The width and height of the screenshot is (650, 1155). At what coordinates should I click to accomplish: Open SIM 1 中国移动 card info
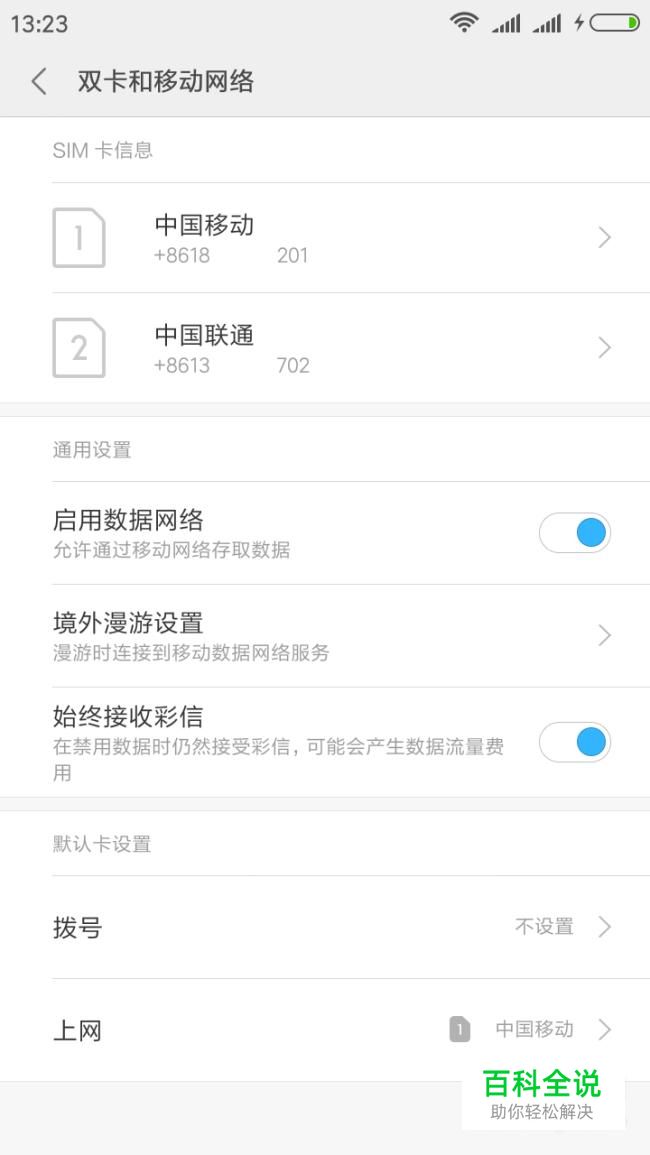[325, 238]
